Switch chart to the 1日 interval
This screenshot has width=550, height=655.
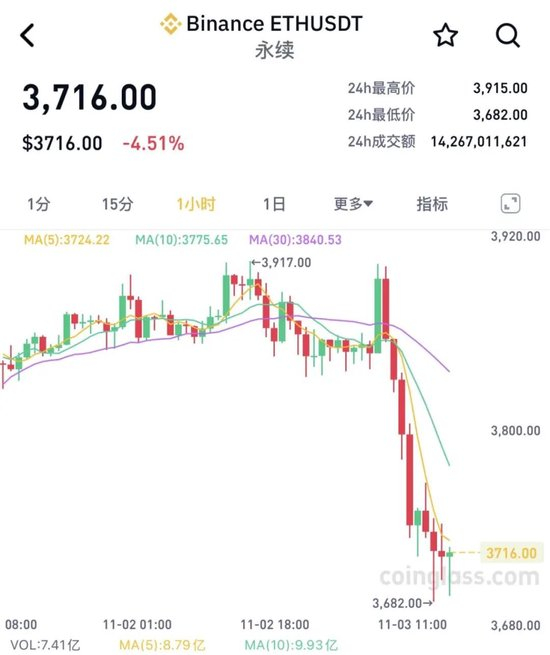click(274, 204)
